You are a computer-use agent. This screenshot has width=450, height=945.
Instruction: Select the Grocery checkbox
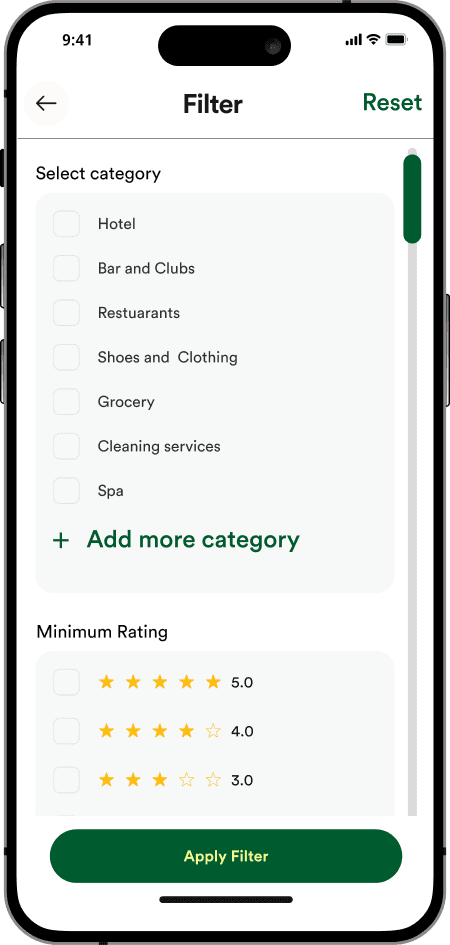point(66,402)
